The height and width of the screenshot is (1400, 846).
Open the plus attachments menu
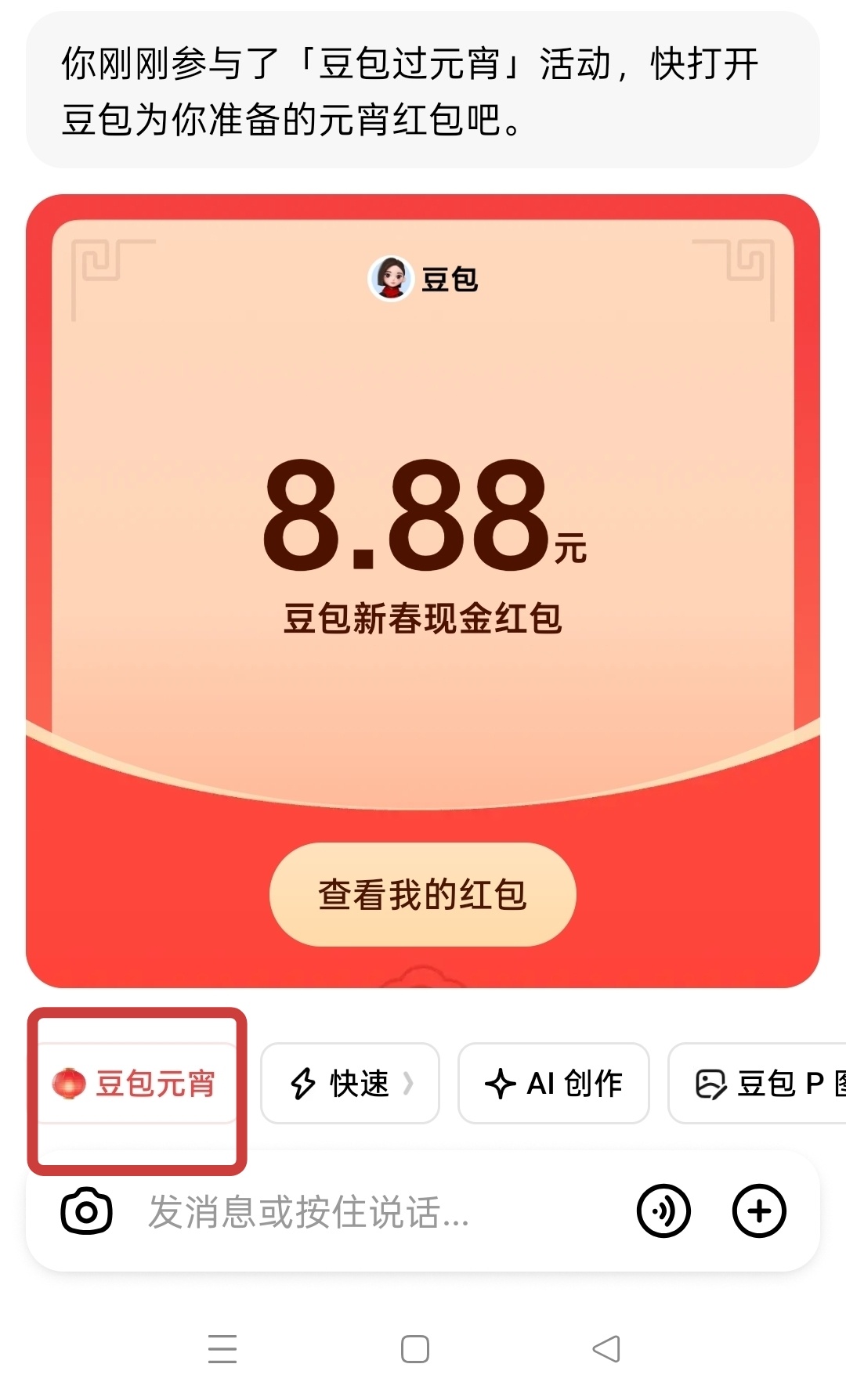(758, 1211)
